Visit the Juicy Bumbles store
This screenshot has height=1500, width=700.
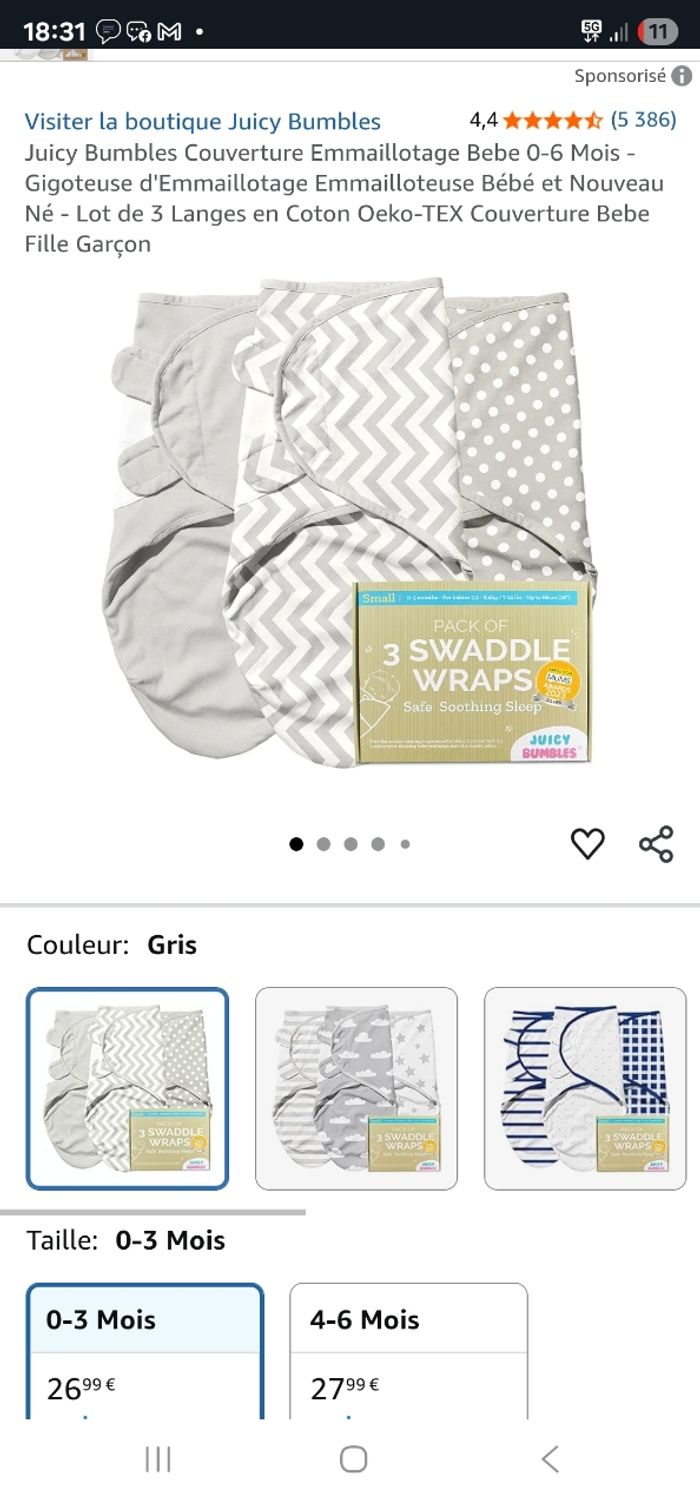pos(203,122)
